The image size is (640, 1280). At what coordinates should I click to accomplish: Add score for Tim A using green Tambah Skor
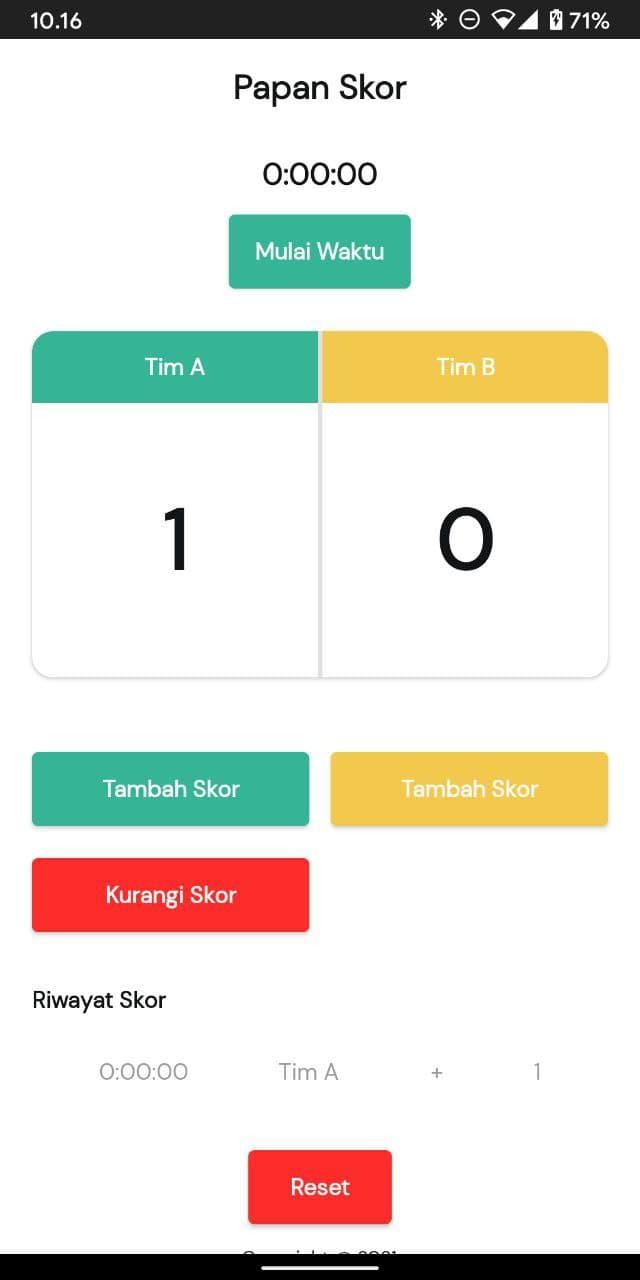tap(170, 789)
